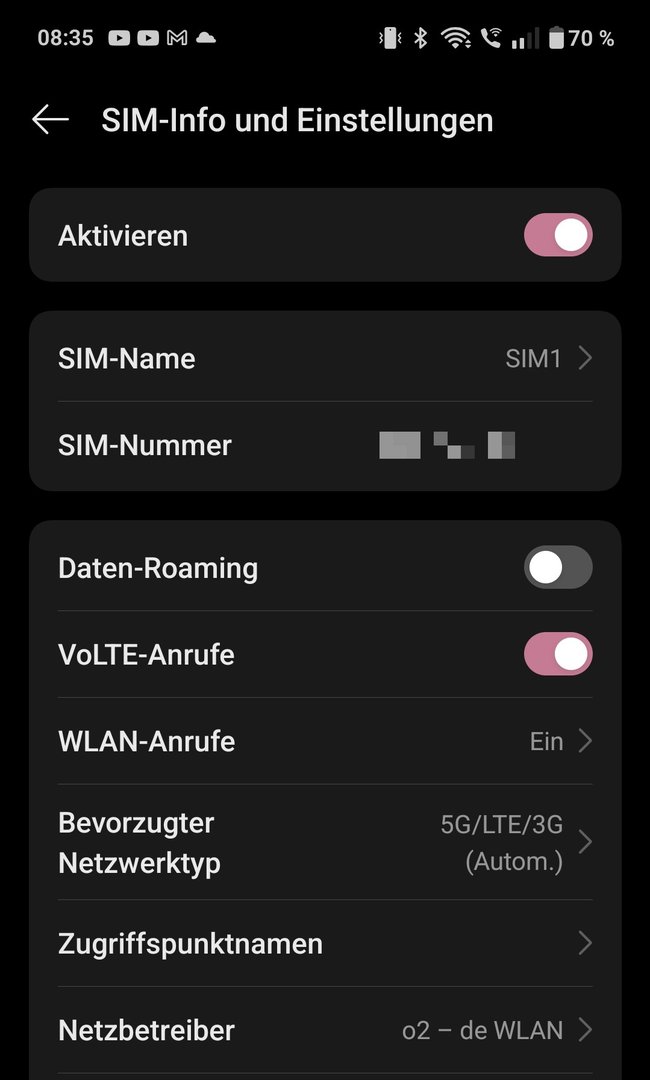Open the SIM-Name setting
Image resolution: width=650 pixels, height=1080 pixels.
coord(325,358)
